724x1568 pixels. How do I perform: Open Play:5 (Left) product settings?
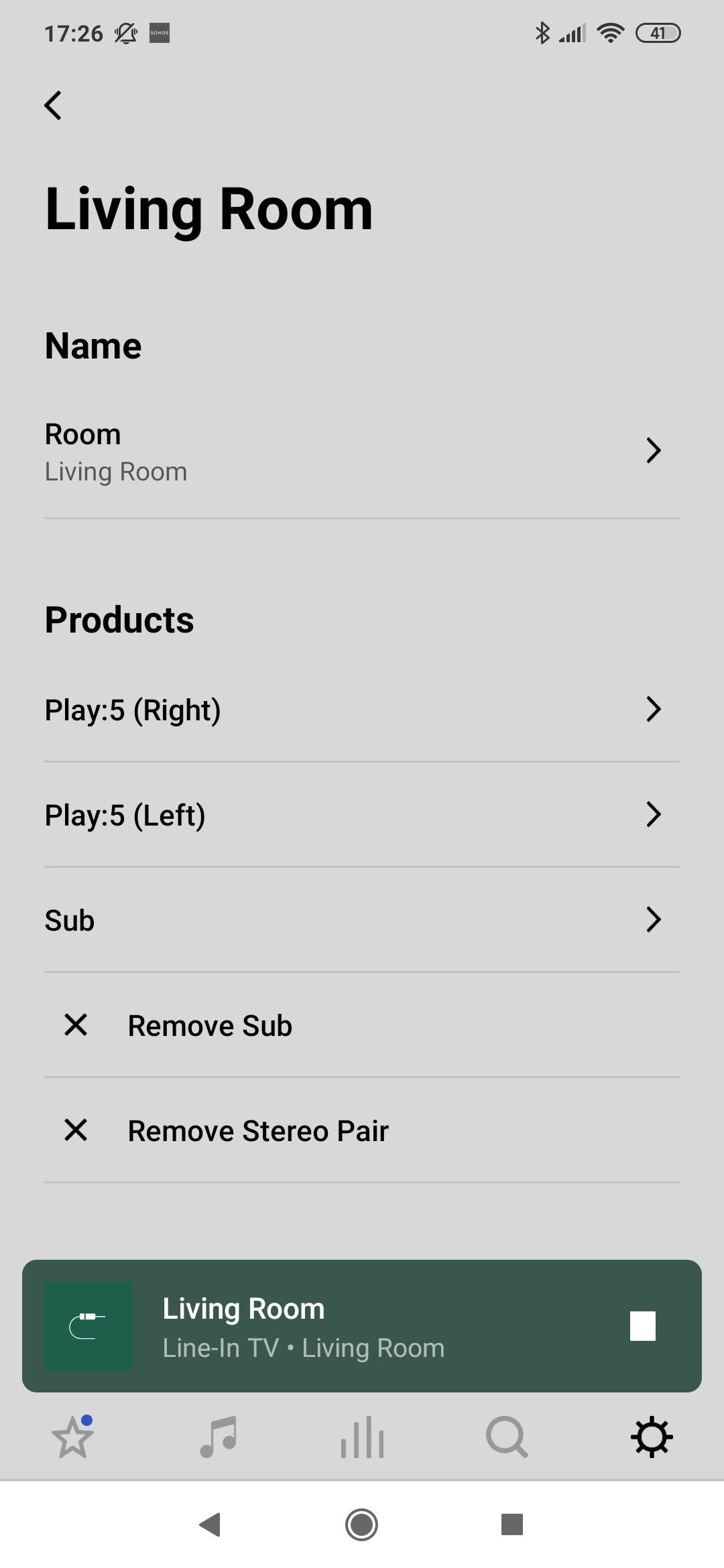coord(362,815)
